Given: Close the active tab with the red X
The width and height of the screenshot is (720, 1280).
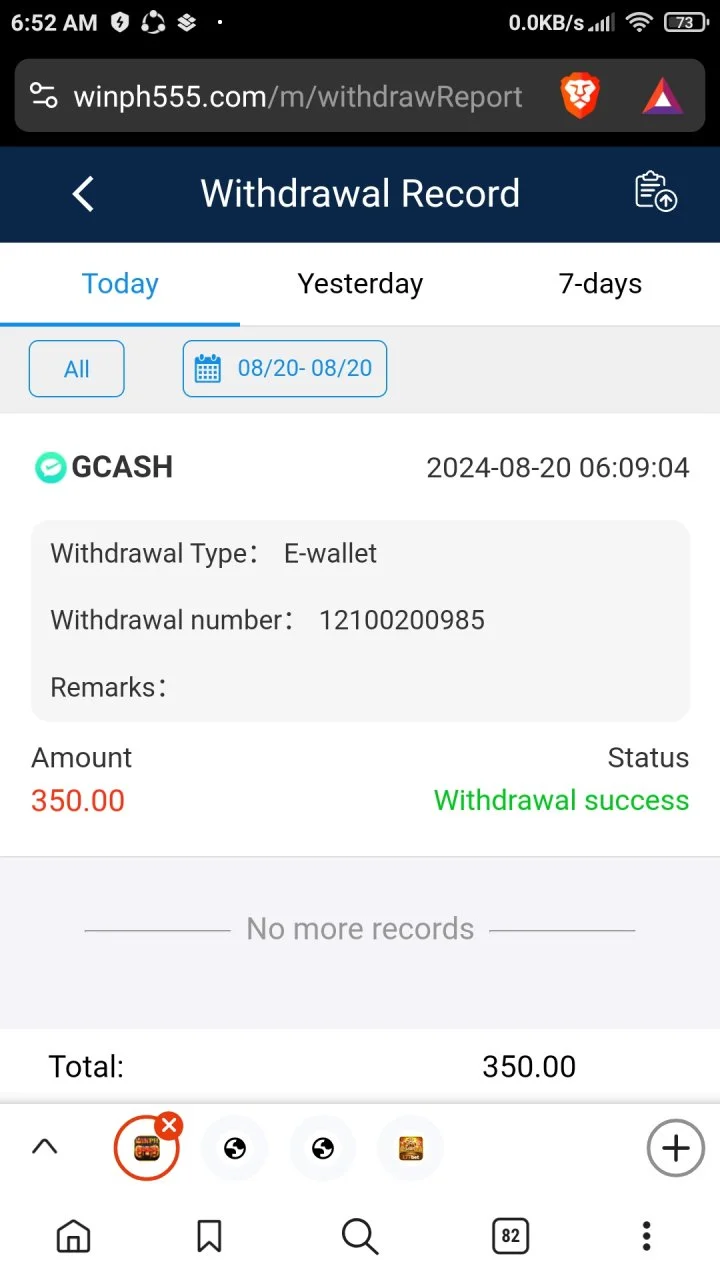Looking at the screenshot, I should (x=169, y=1126).
